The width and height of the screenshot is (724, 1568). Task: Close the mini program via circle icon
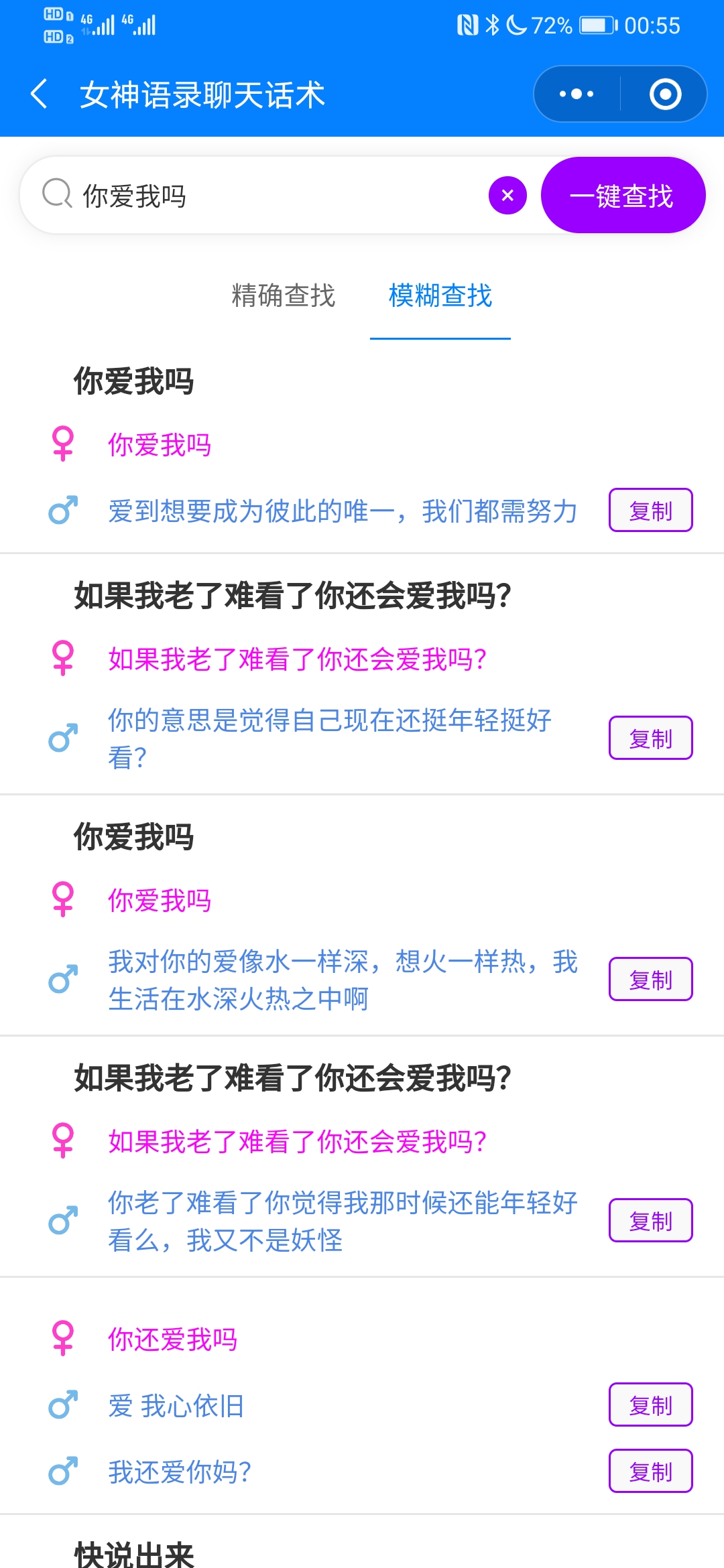pyautogui.click(x=665, y=94)
